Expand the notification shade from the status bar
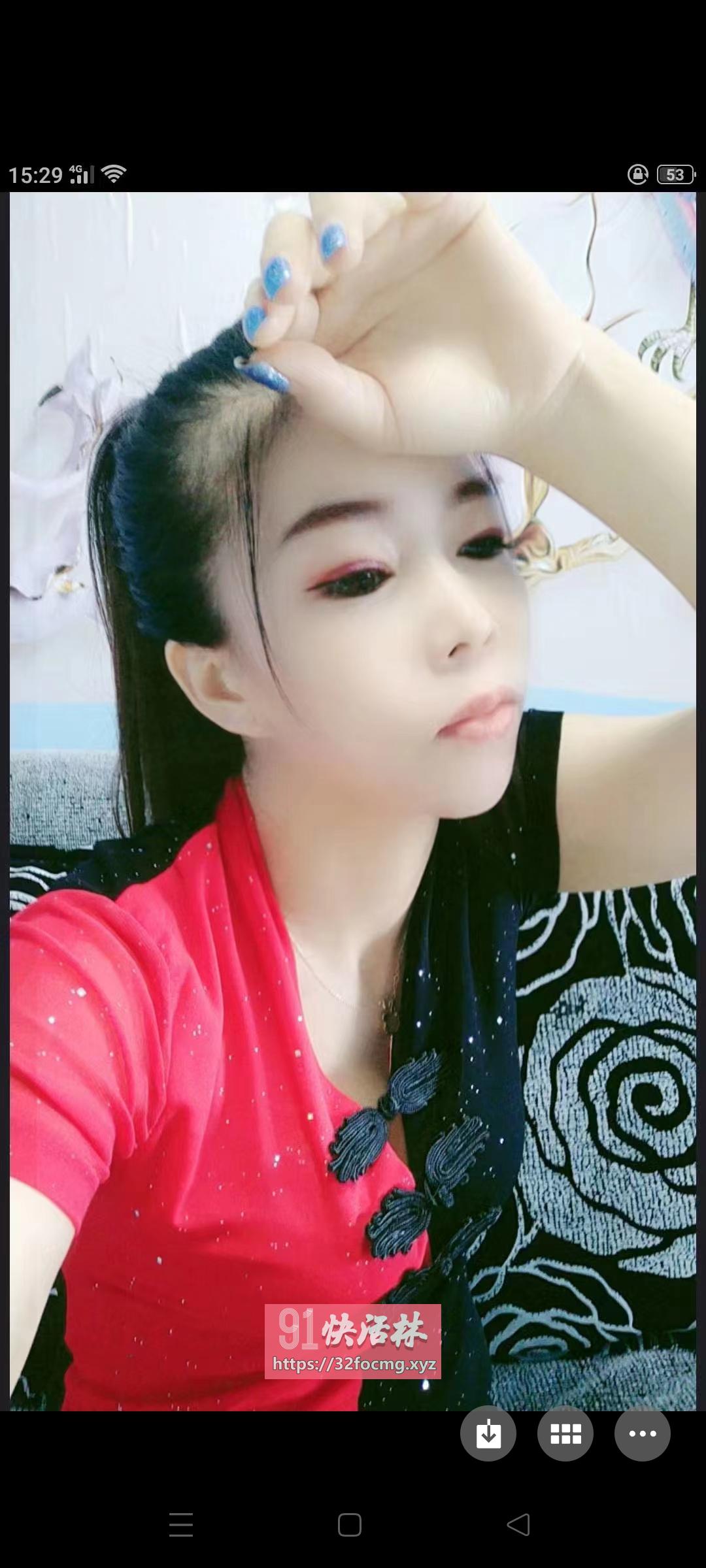The image size is (706, 1568). tap(353, 174)
